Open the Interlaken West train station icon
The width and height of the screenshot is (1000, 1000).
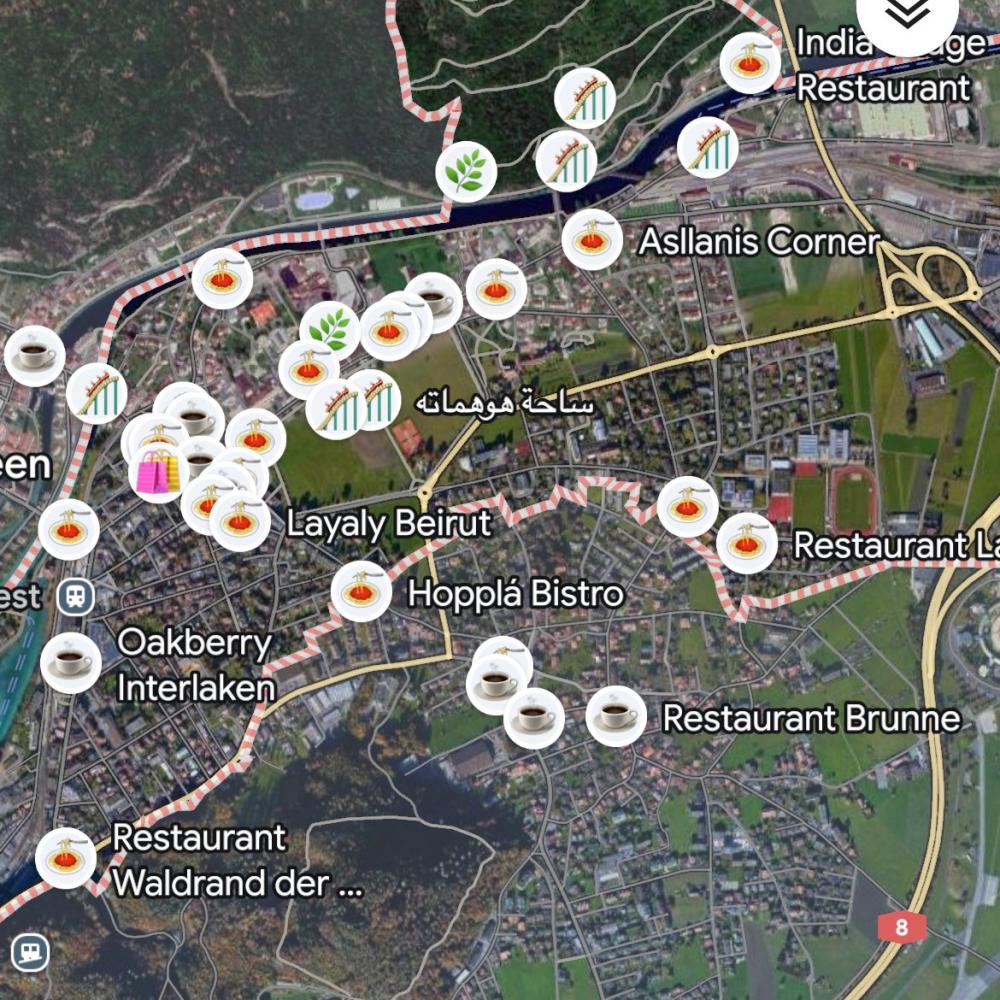click(x=75, y=598)
